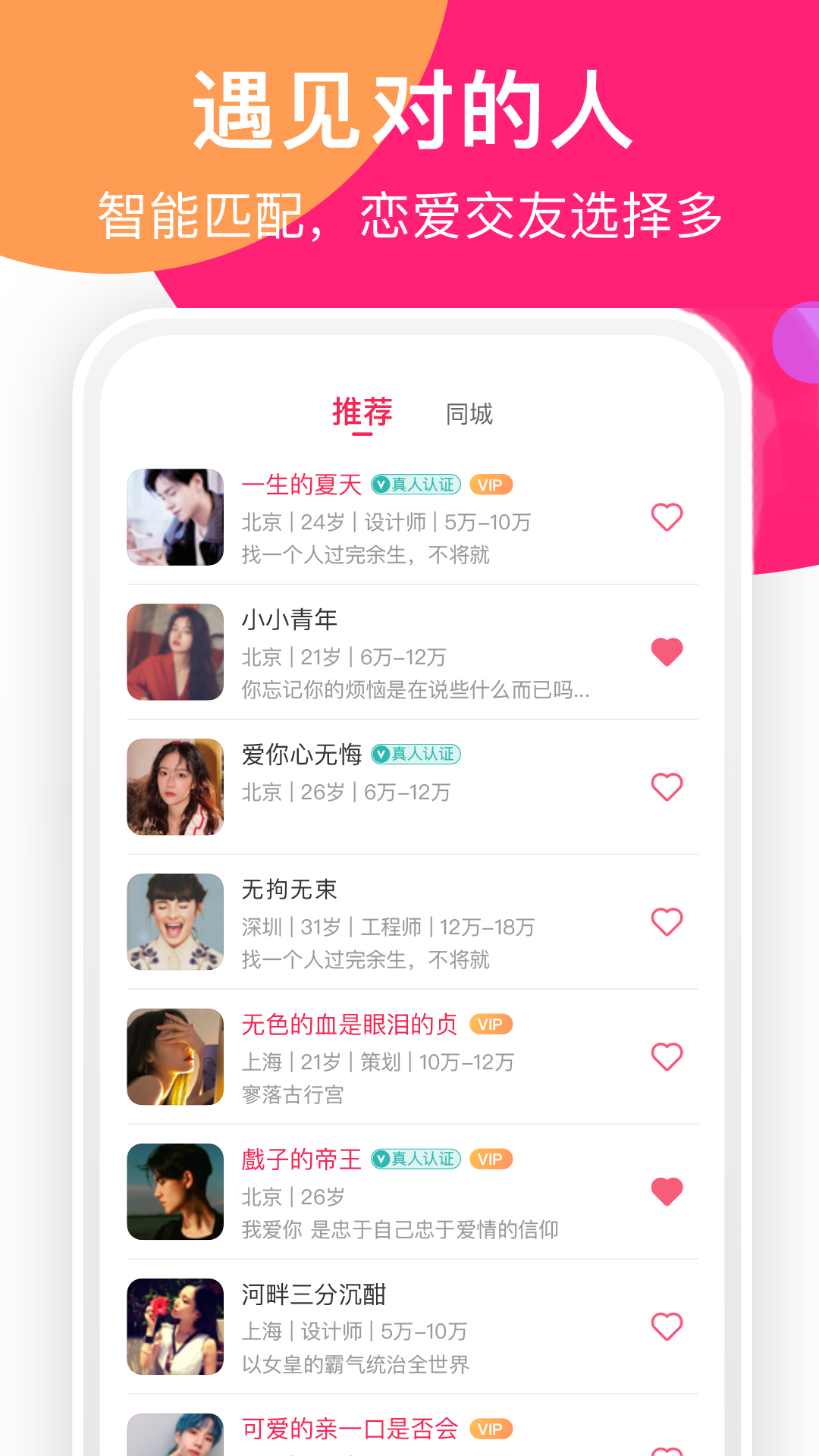
Task: Click the VIP badge next to 一生的夏天
Action: click(492, 483)
